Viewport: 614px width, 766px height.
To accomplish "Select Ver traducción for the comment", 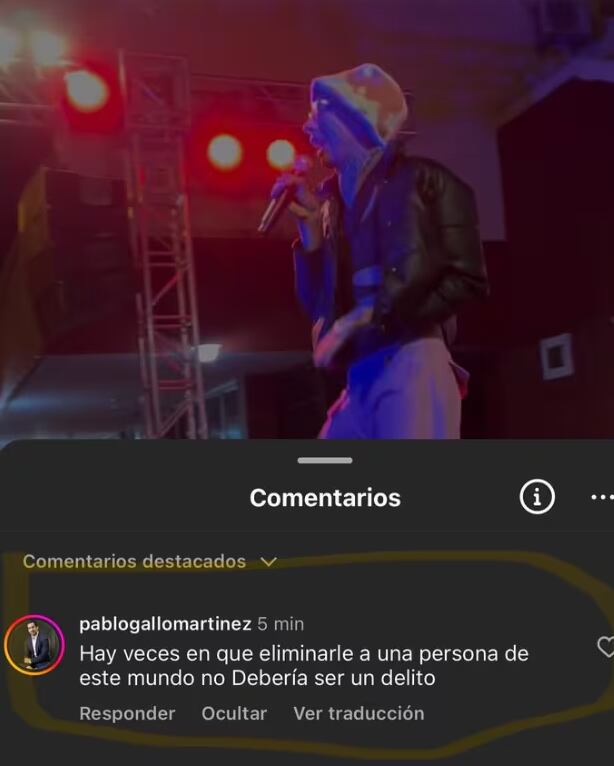I will pyautogui.click(x=358, y=713).
